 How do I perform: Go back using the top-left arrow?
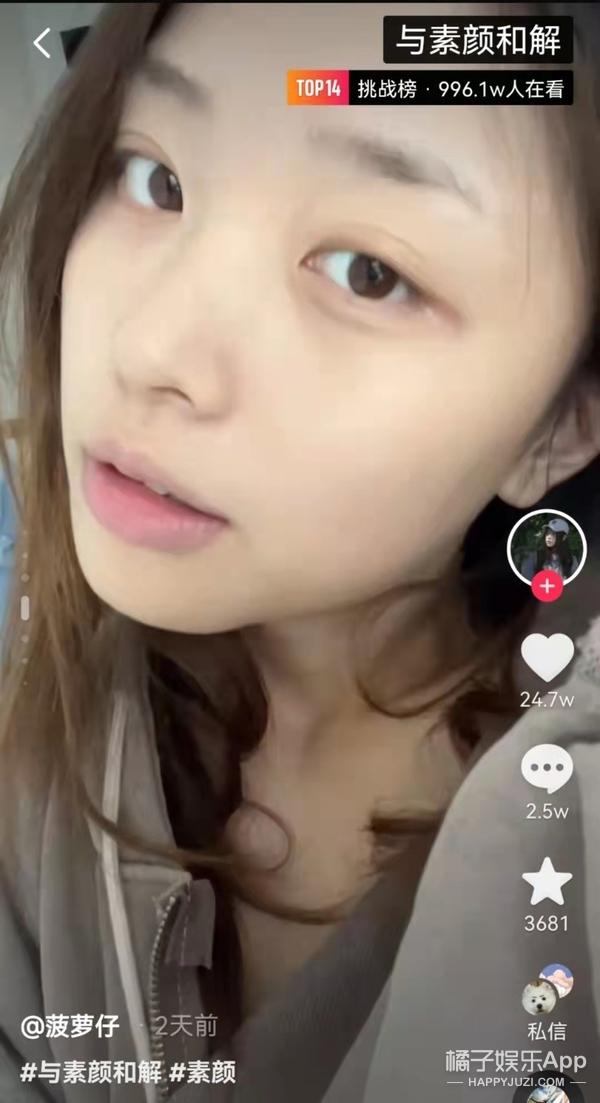[x=41, y=43]
